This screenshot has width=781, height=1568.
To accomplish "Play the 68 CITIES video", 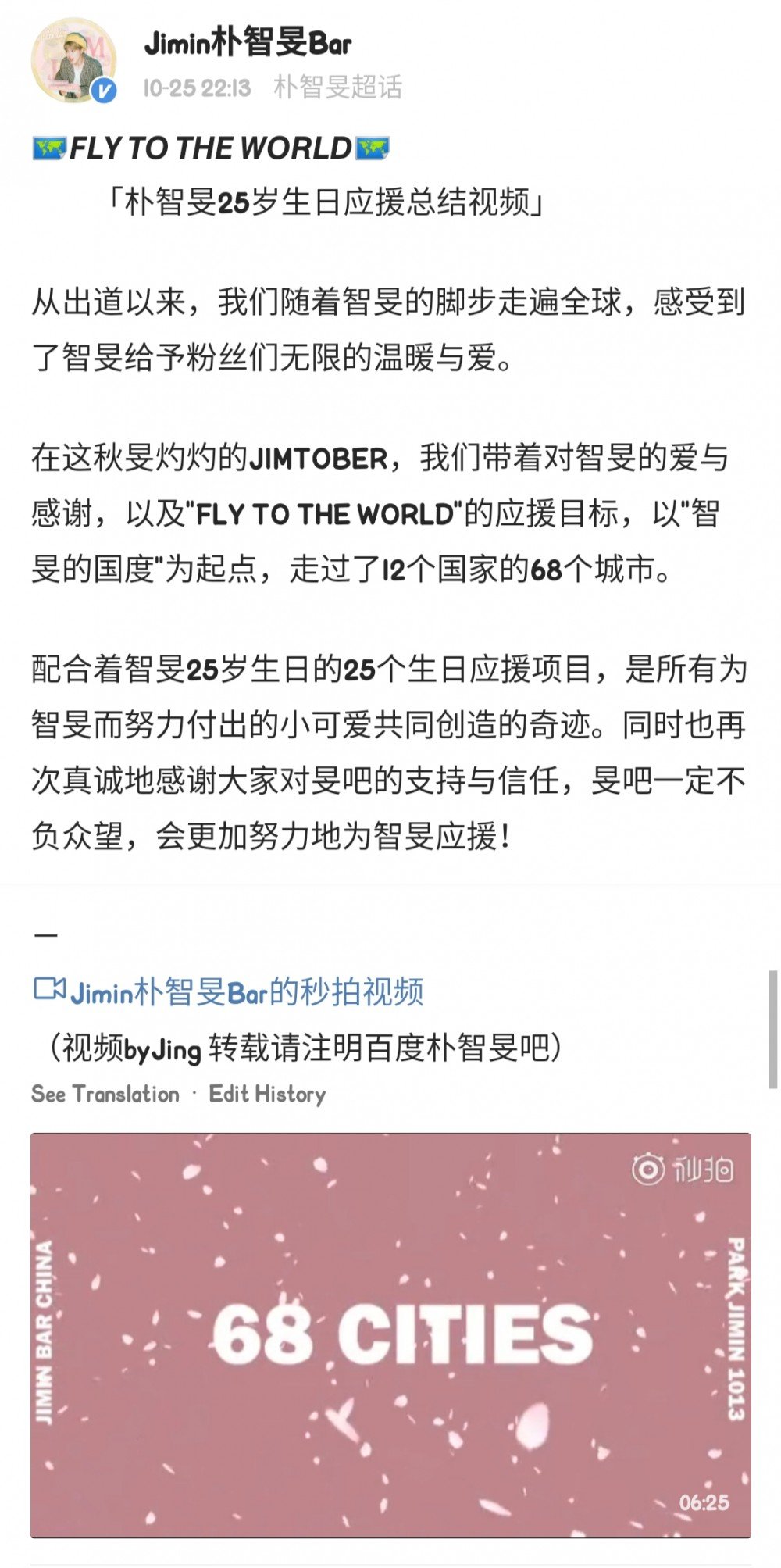I will (x=390, y=1334).
